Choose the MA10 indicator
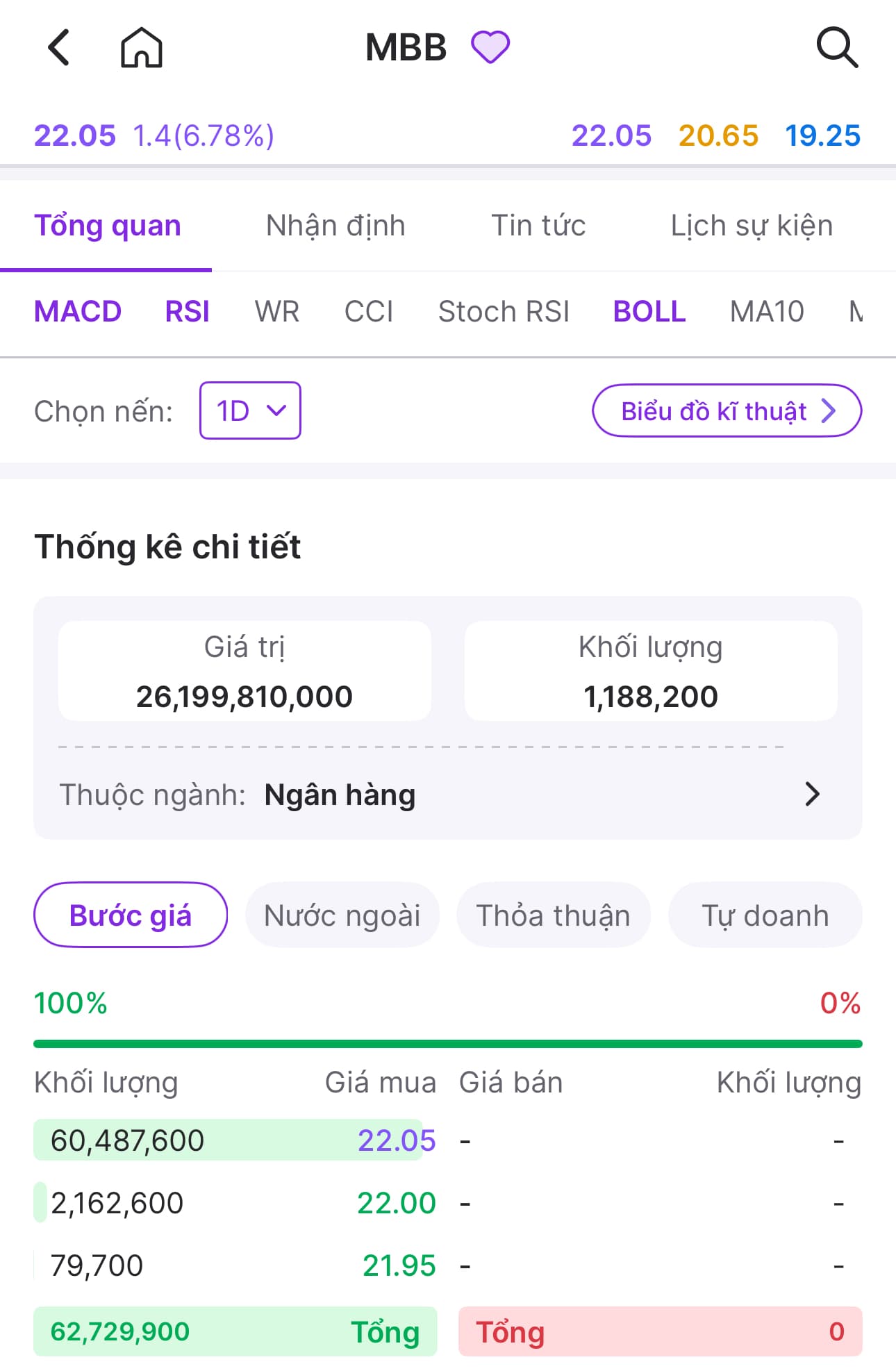 (767, 312)
